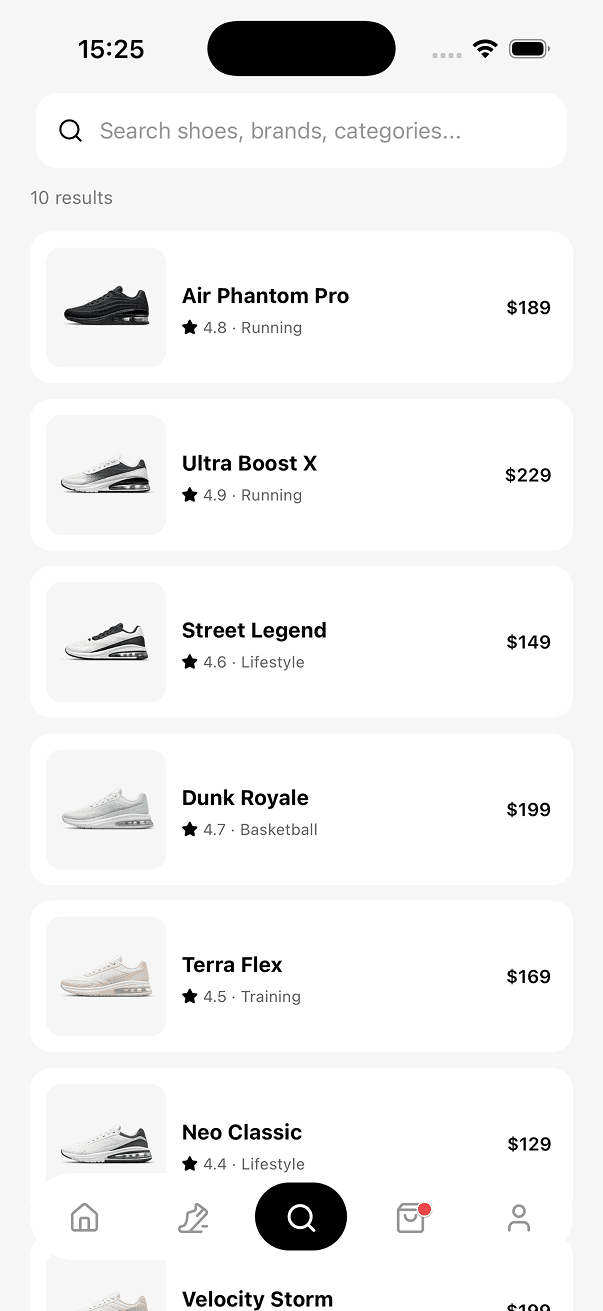Go to the Home tab
The image size is (603, 1311).
(85, 1217)
